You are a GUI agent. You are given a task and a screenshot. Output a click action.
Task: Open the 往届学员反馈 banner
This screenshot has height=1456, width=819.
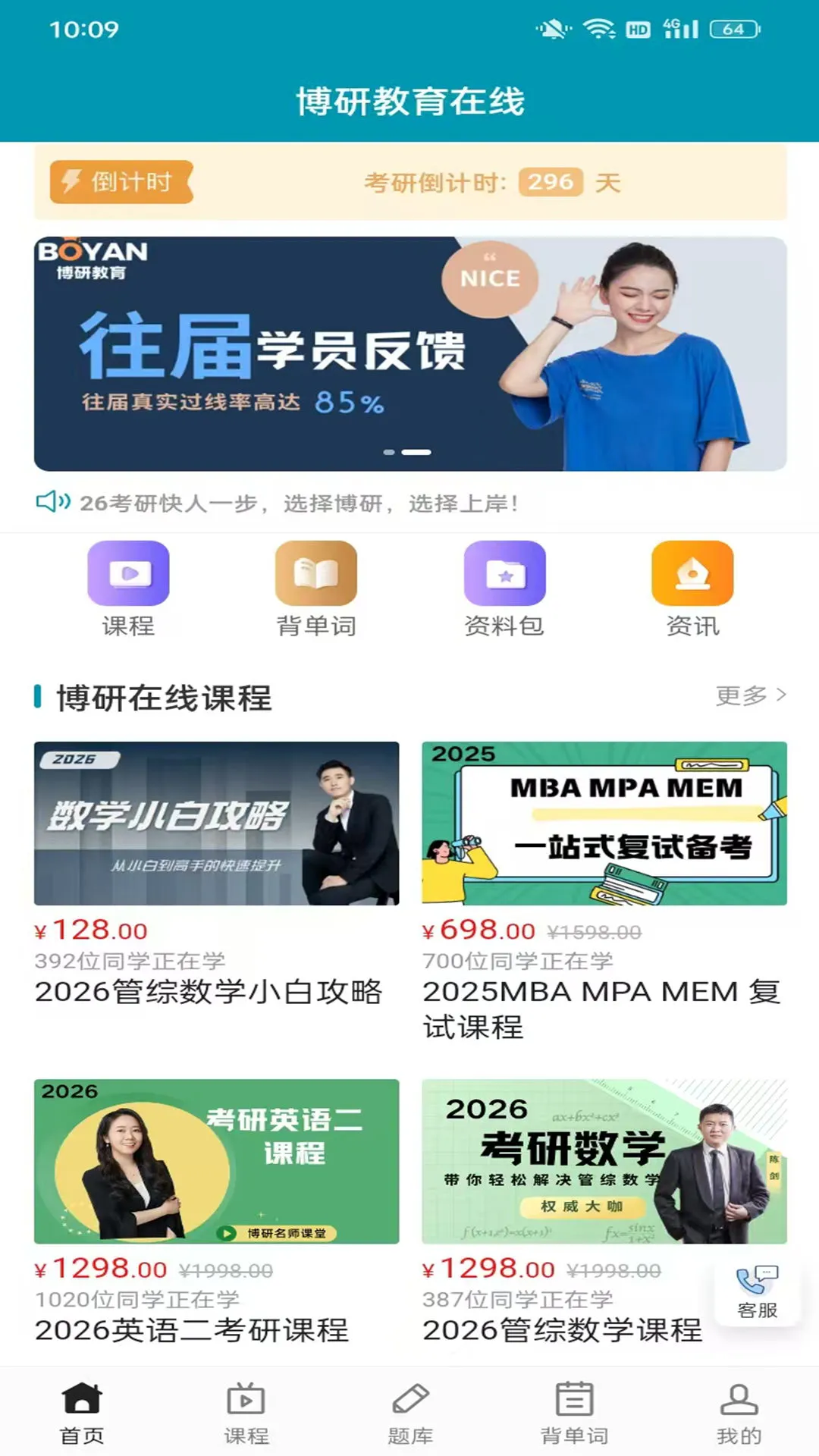pyautogui.click(x=409, y=353)
